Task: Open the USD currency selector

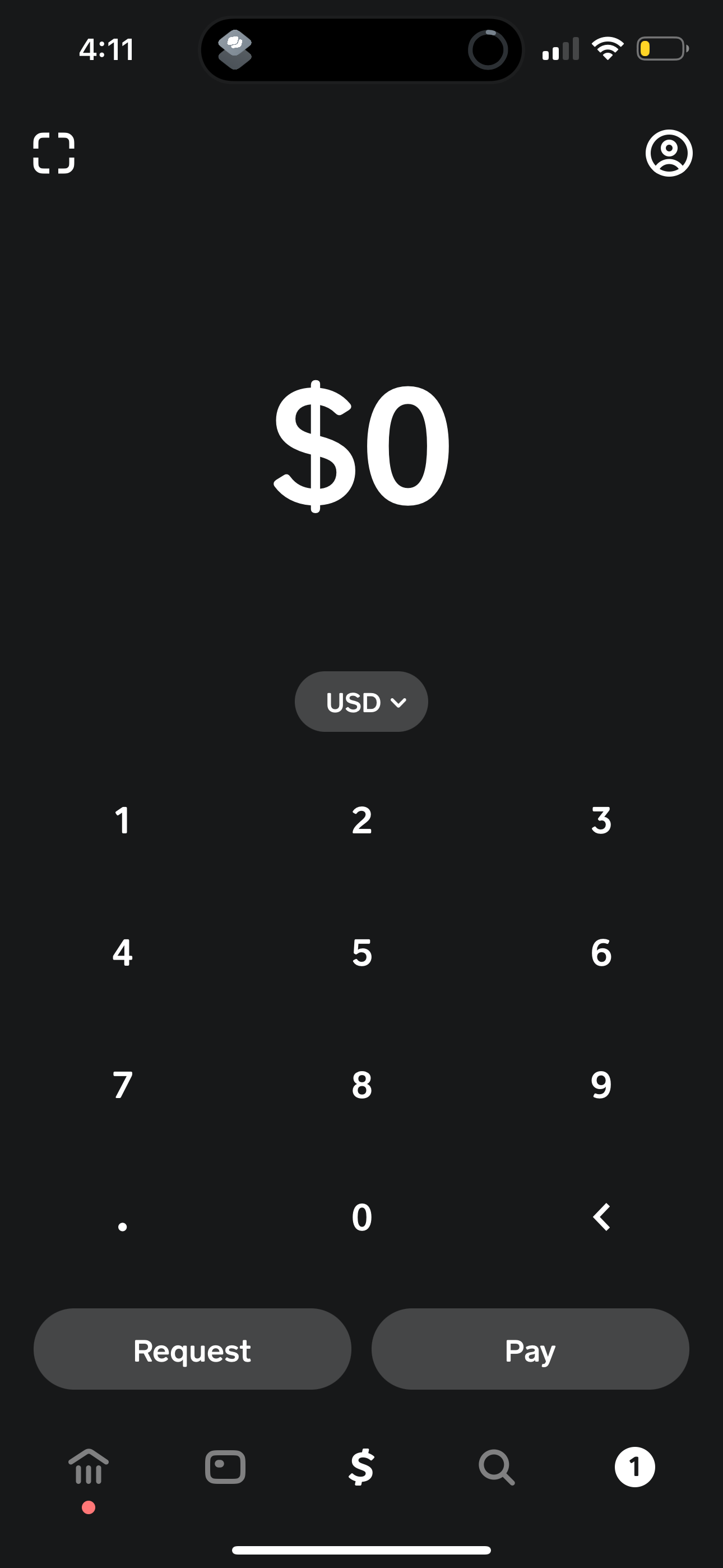Action: click(x=361, y=701)
